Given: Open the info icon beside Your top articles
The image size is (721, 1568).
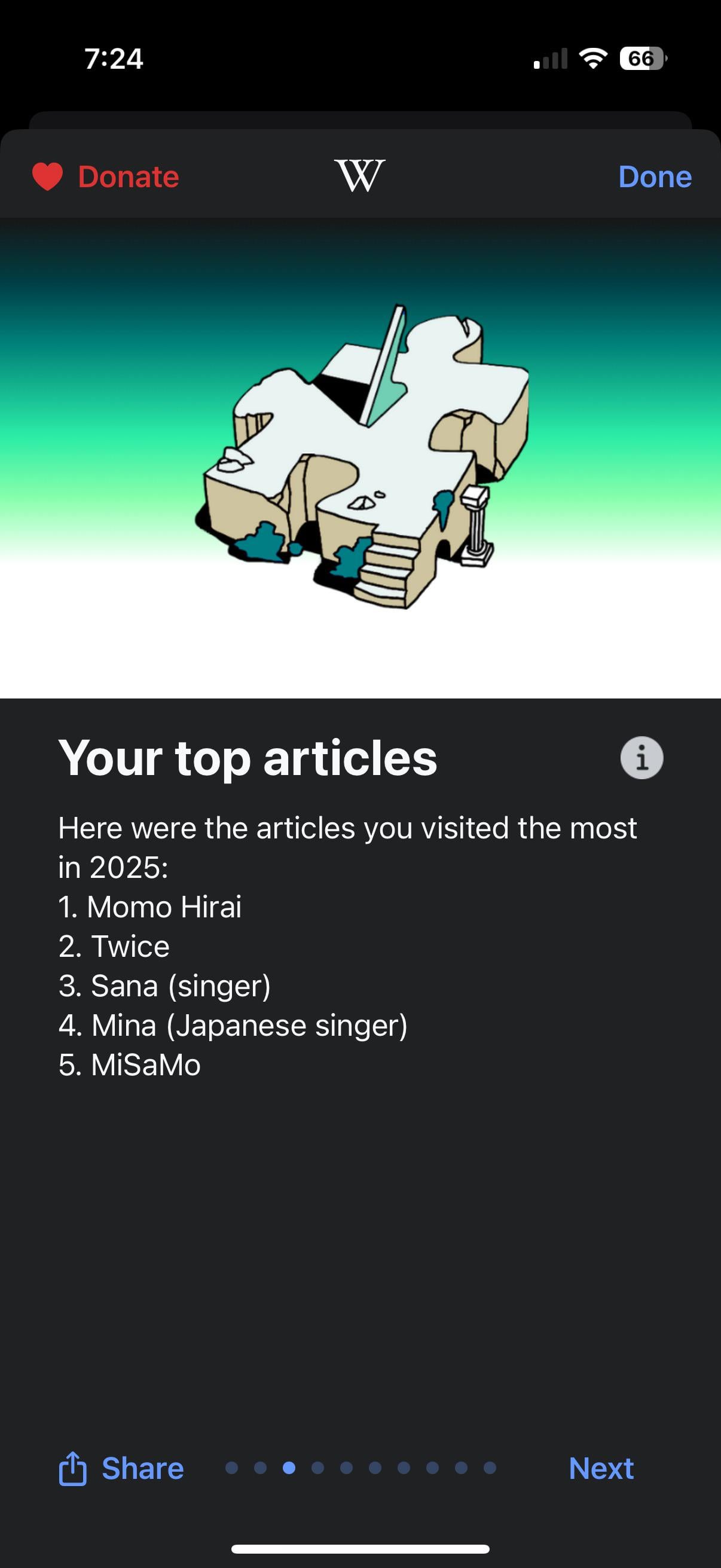Looking at the screenshot, I should pyautogui.click(x=641, y=758).
